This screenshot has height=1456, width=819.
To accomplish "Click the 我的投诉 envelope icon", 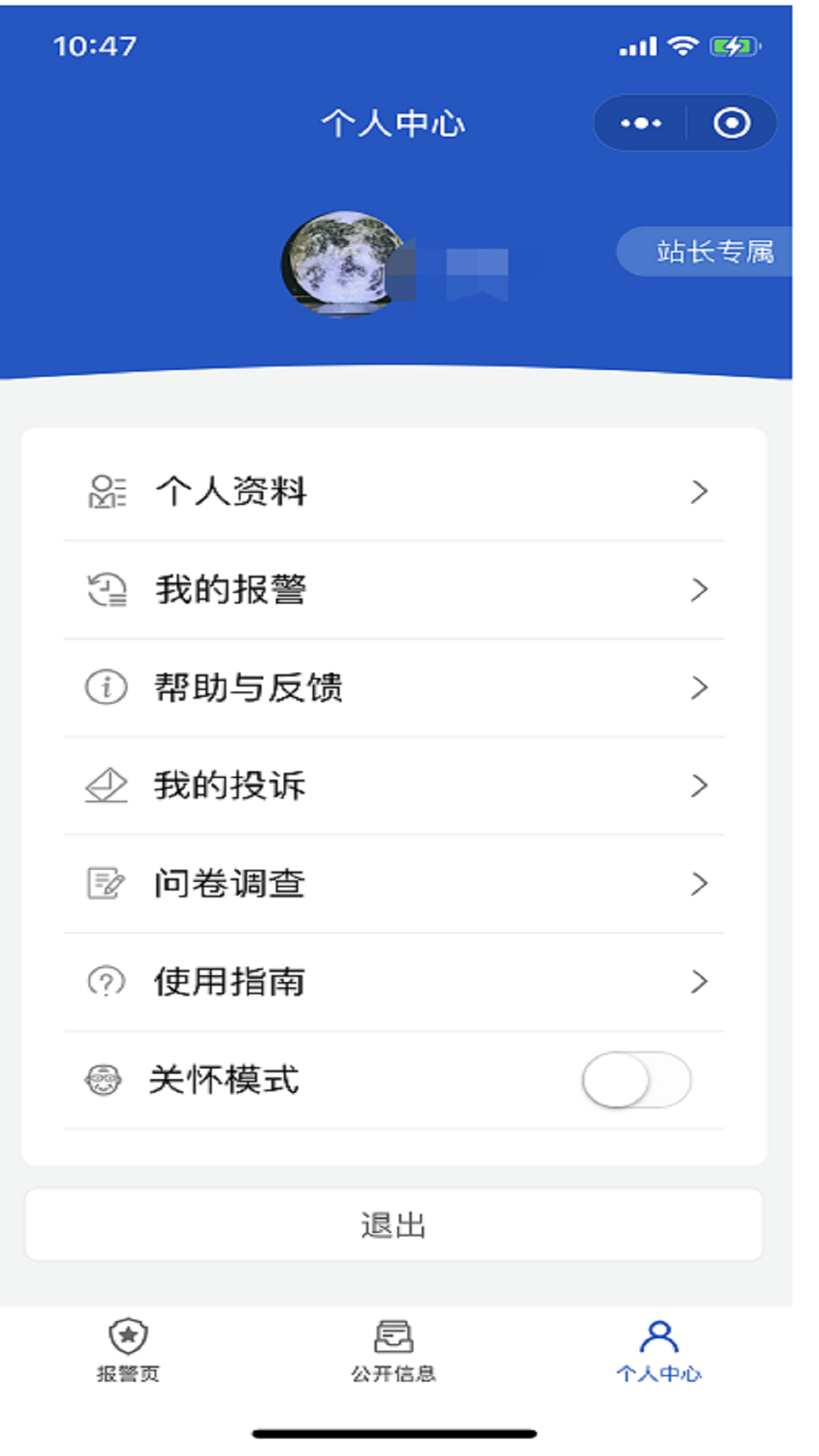I will (105, 786).
